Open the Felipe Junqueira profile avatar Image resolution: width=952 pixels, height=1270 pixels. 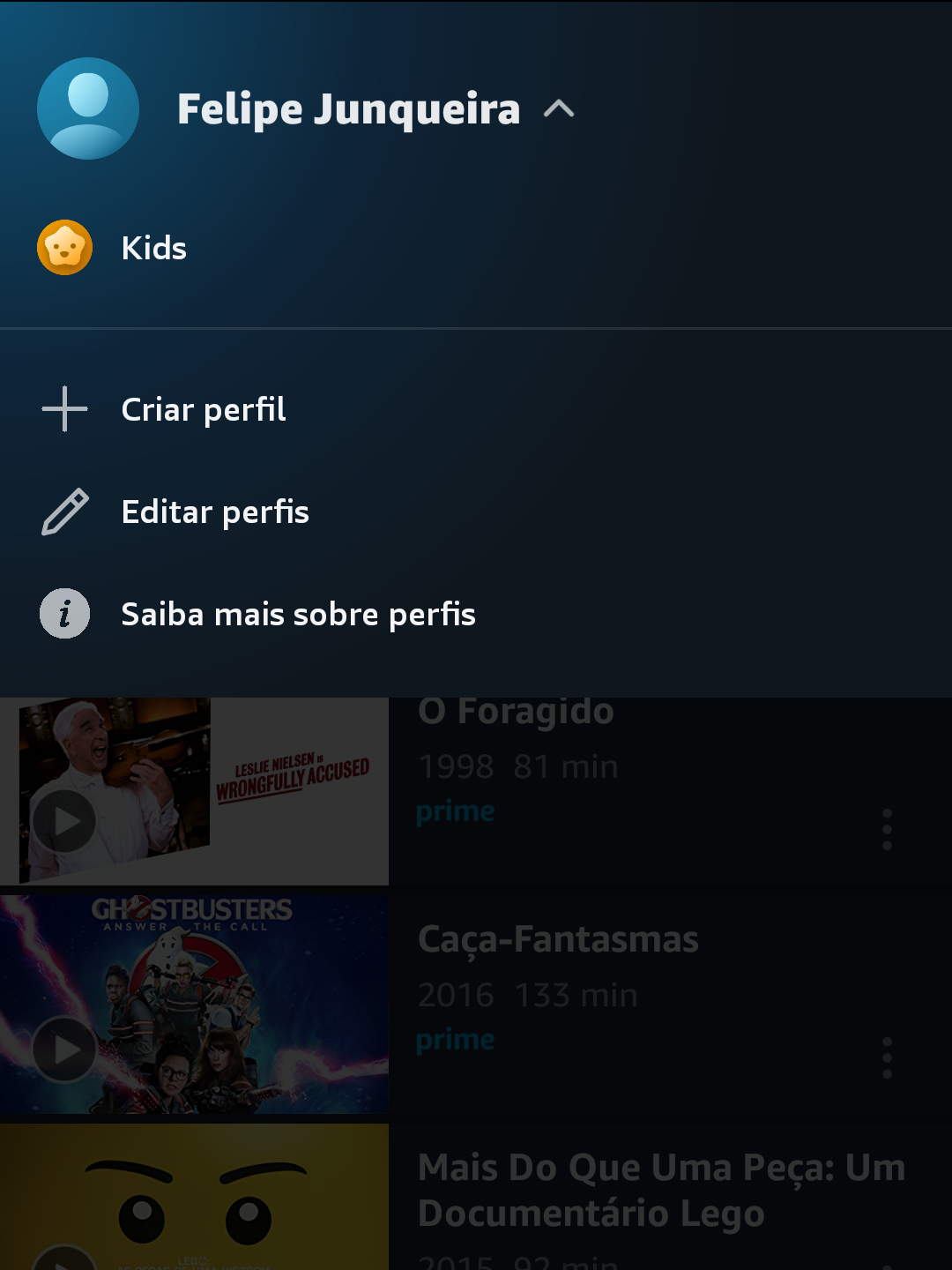pyautogui.click(x=86, y=108)
